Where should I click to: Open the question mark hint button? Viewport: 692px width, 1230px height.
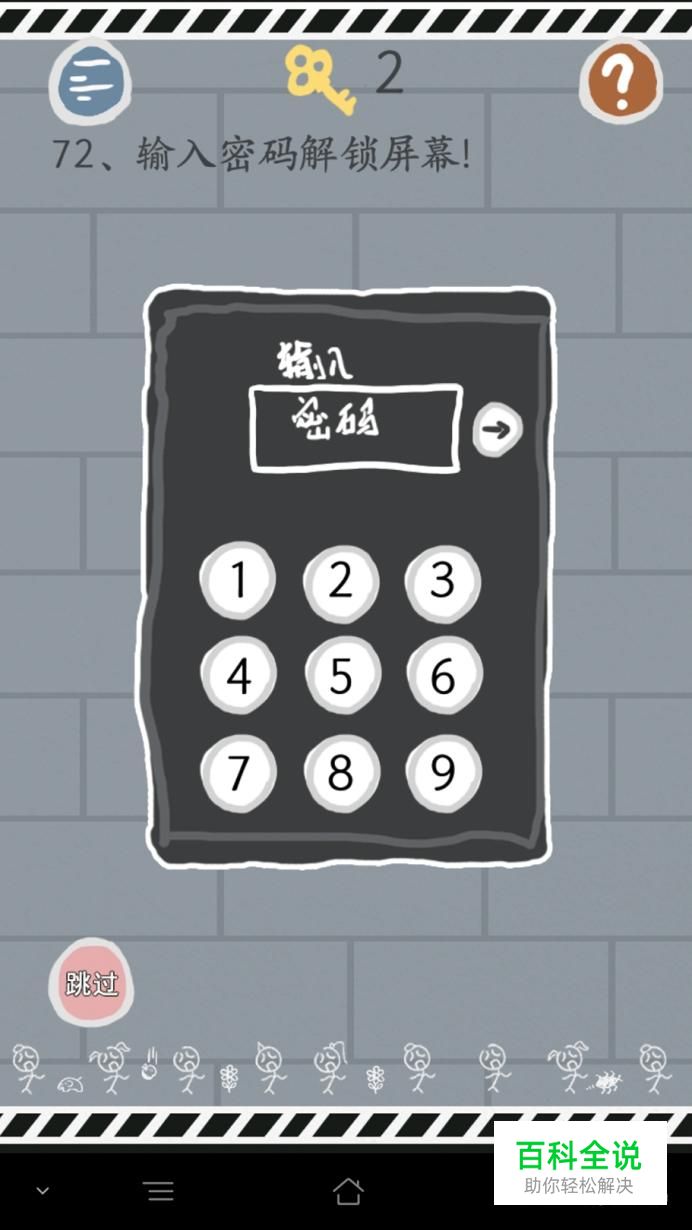point(621,82)
